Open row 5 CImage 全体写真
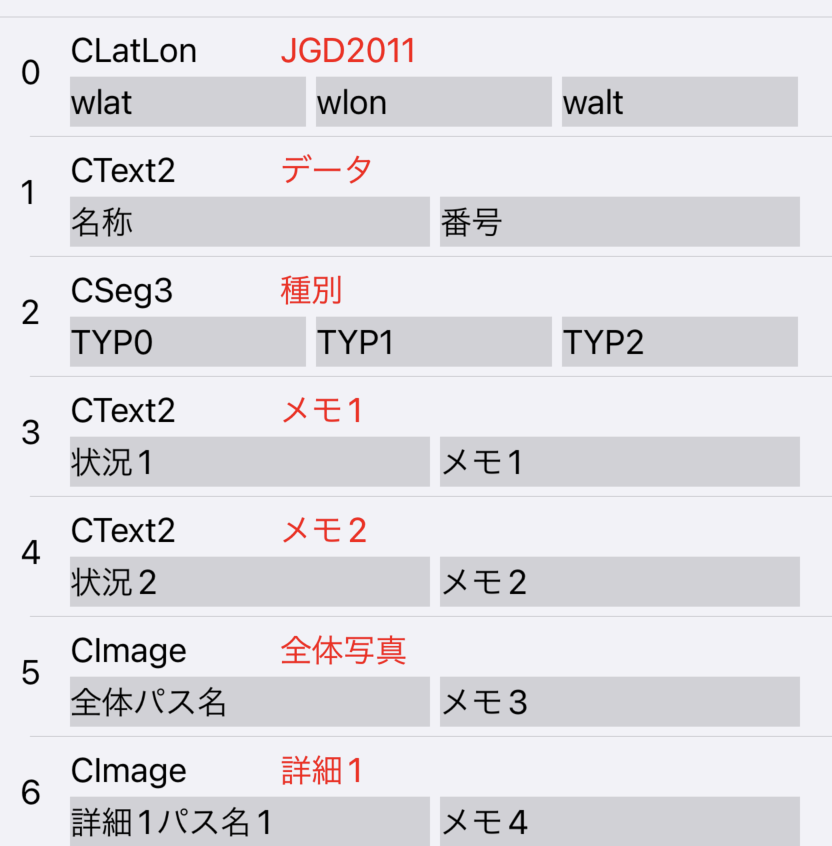This screenshot has width=832, height=846. (416, 677)
